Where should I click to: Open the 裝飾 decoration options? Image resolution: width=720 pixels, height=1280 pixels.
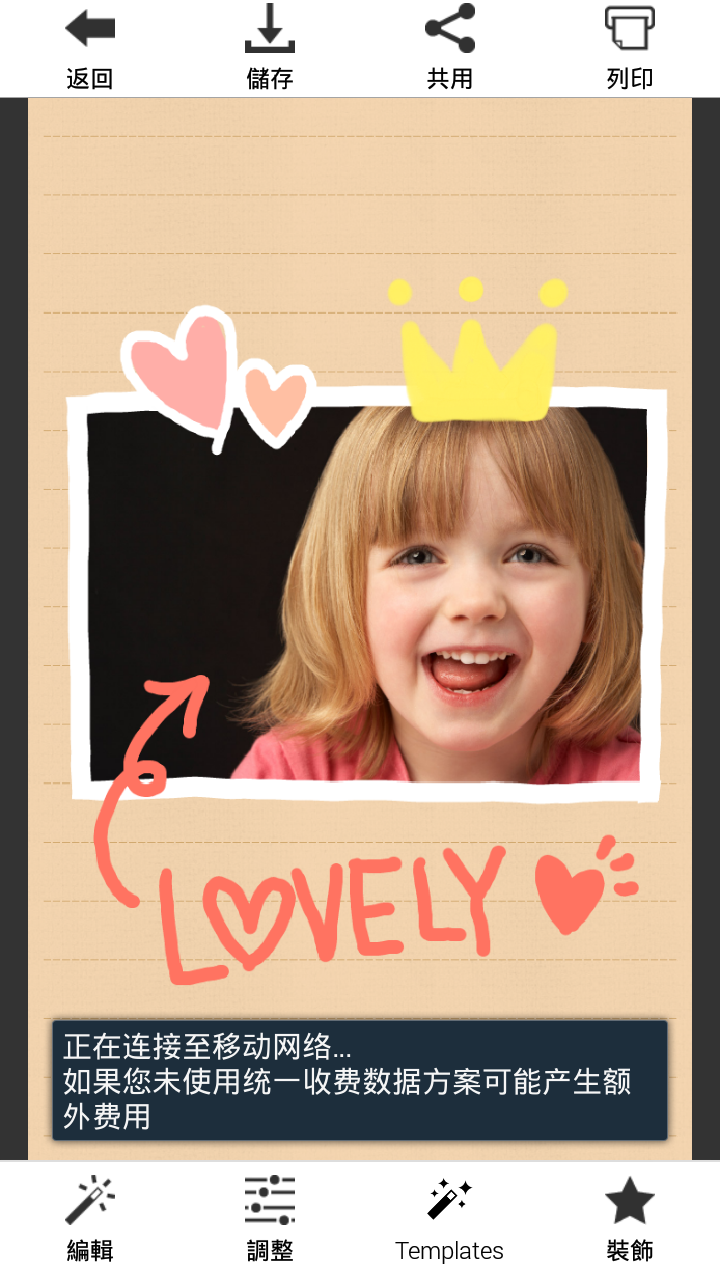point(630,1220)
